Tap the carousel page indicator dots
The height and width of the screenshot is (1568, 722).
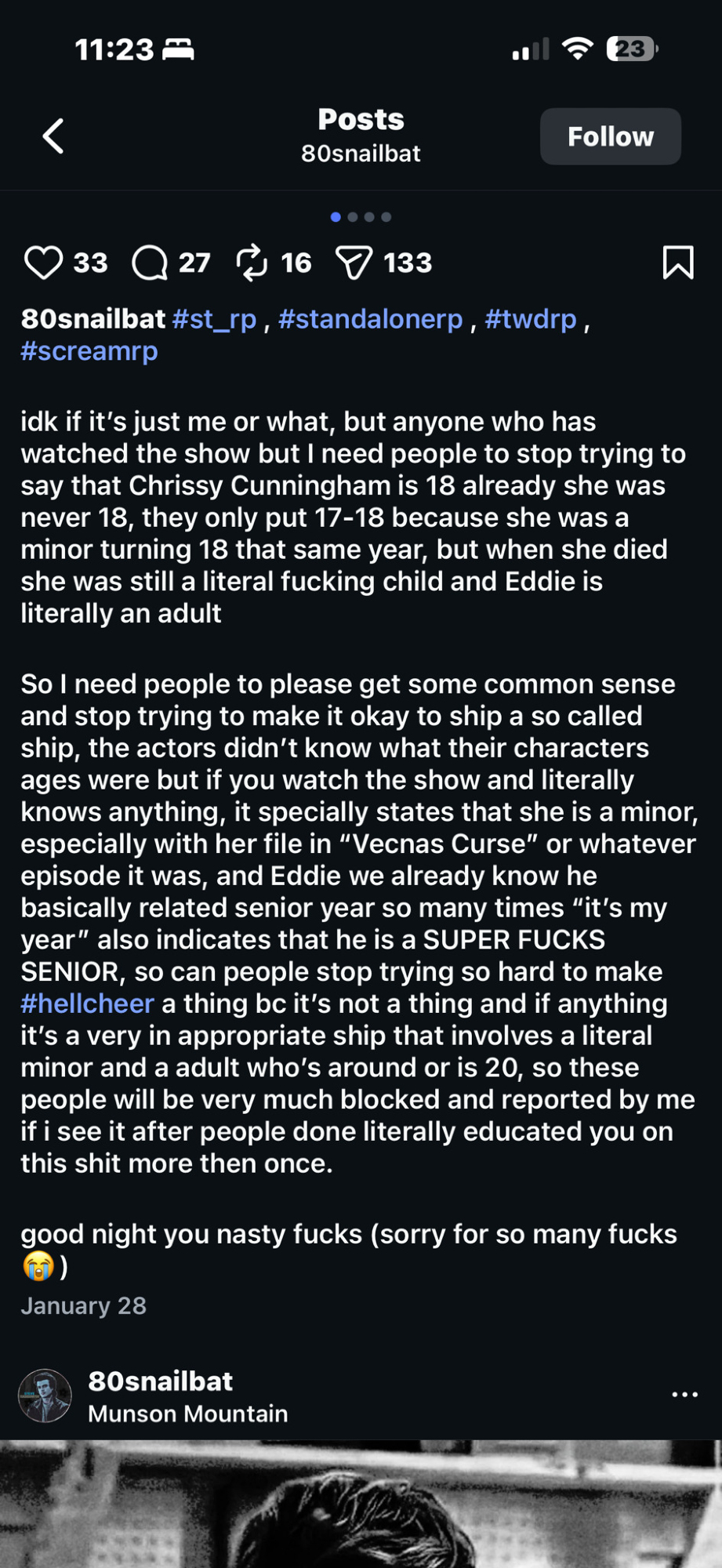coord(361,217)
